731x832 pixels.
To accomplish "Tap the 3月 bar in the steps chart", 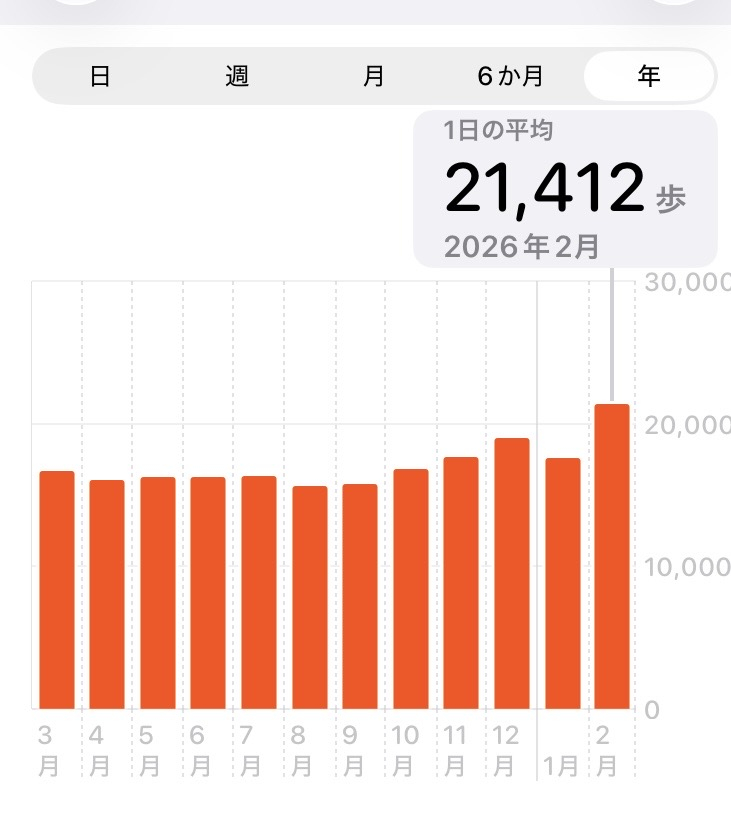I will (57, 589).
